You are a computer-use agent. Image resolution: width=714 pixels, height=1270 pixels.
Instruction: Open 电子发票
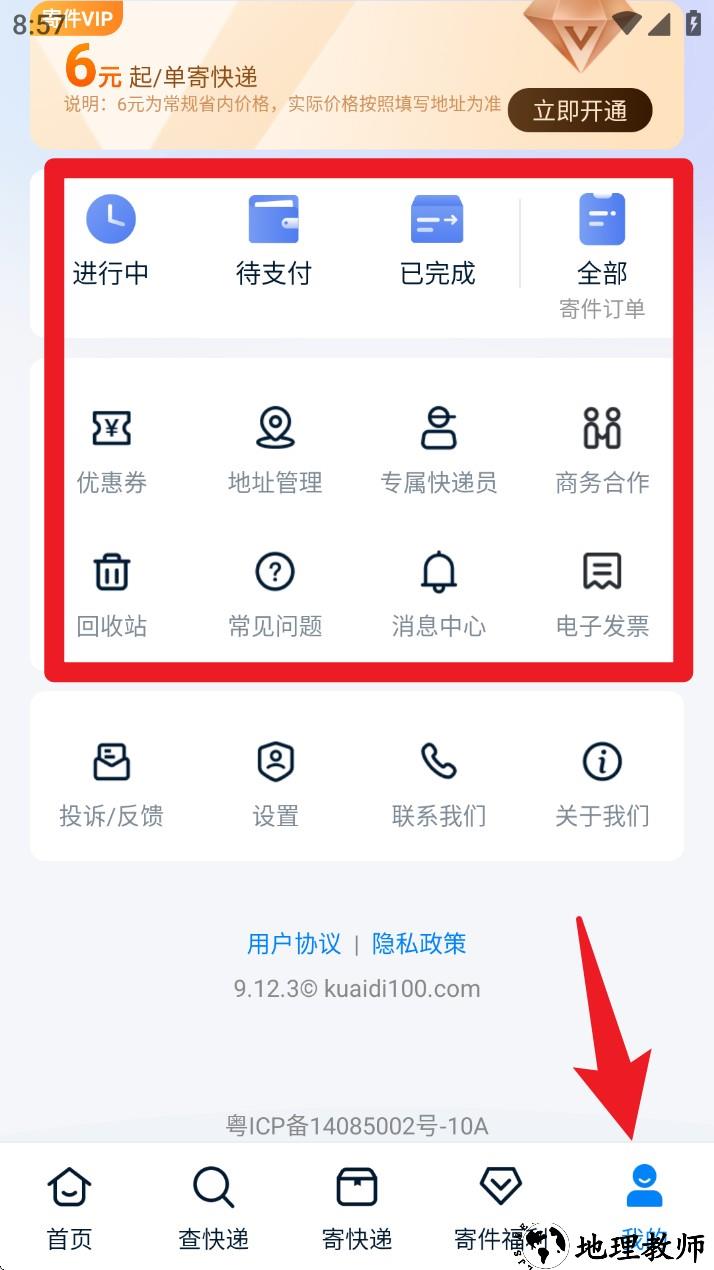602,595
